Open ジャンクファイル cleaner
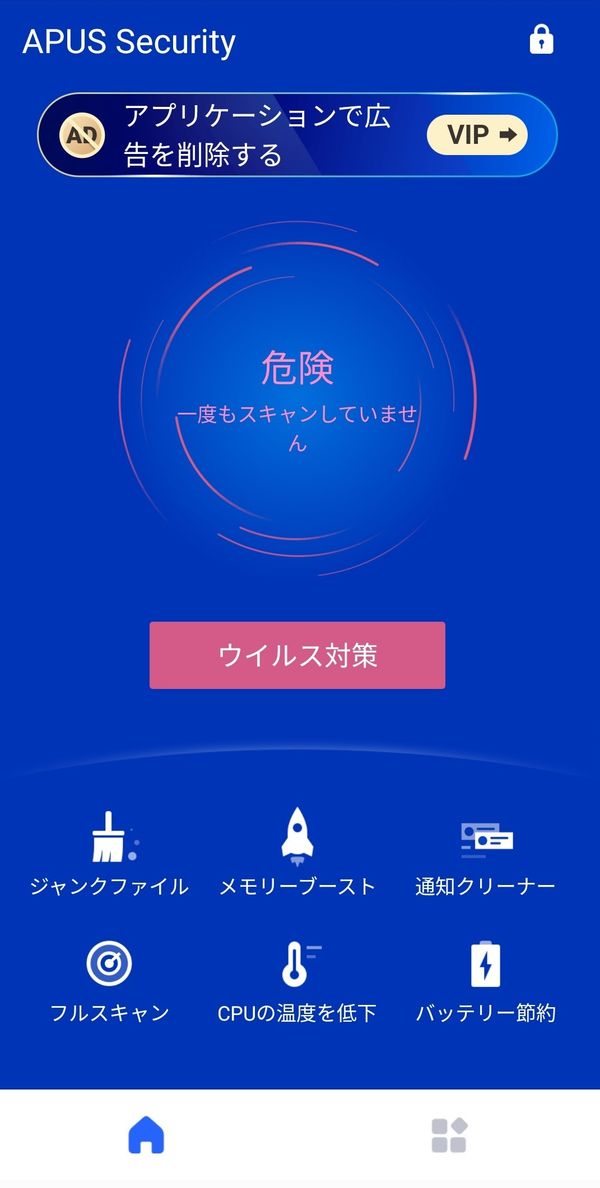Image resolution: width=600 pixels, height=1188 pixels. (109, 854)
